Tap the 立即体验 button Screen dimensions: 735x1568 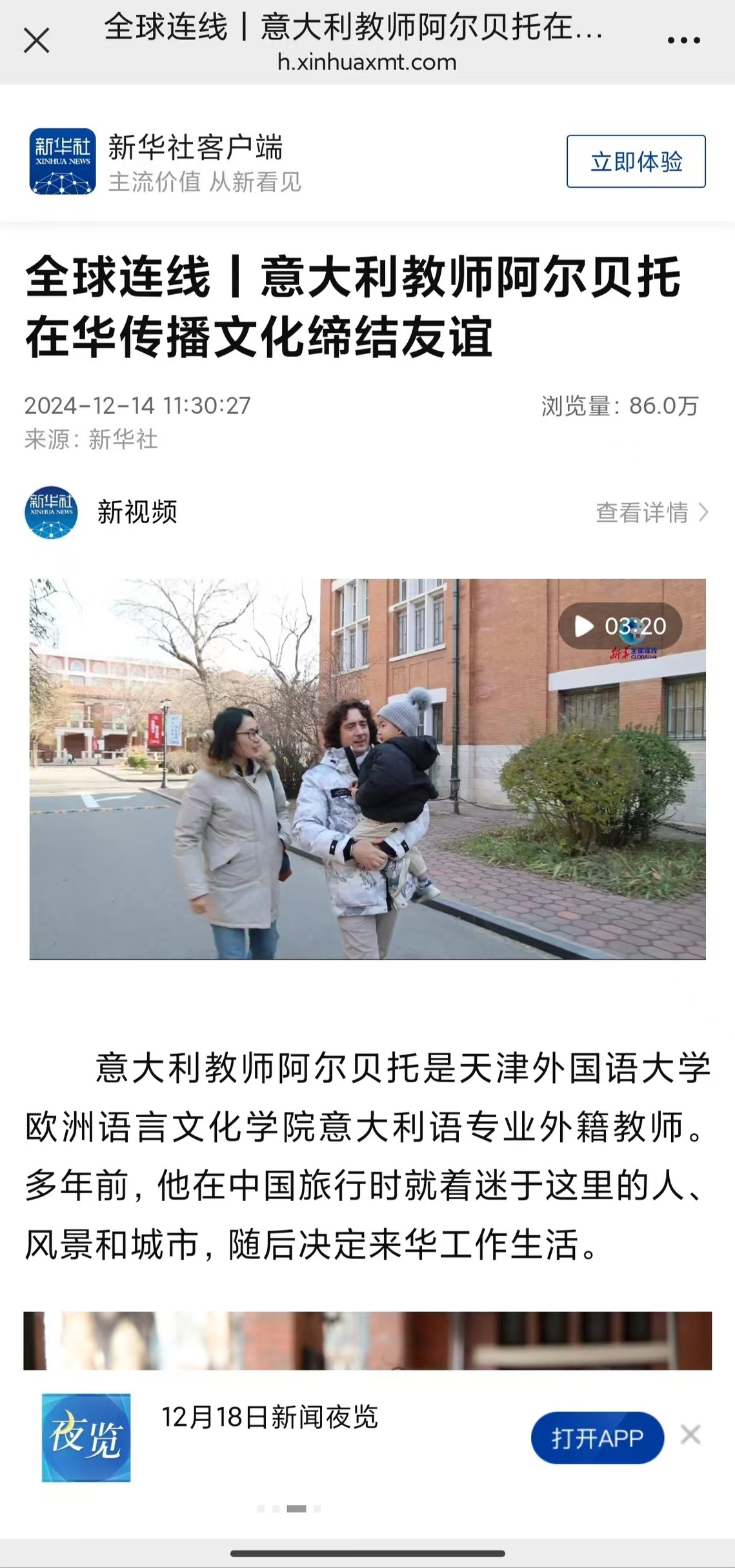tap(636, 161)
